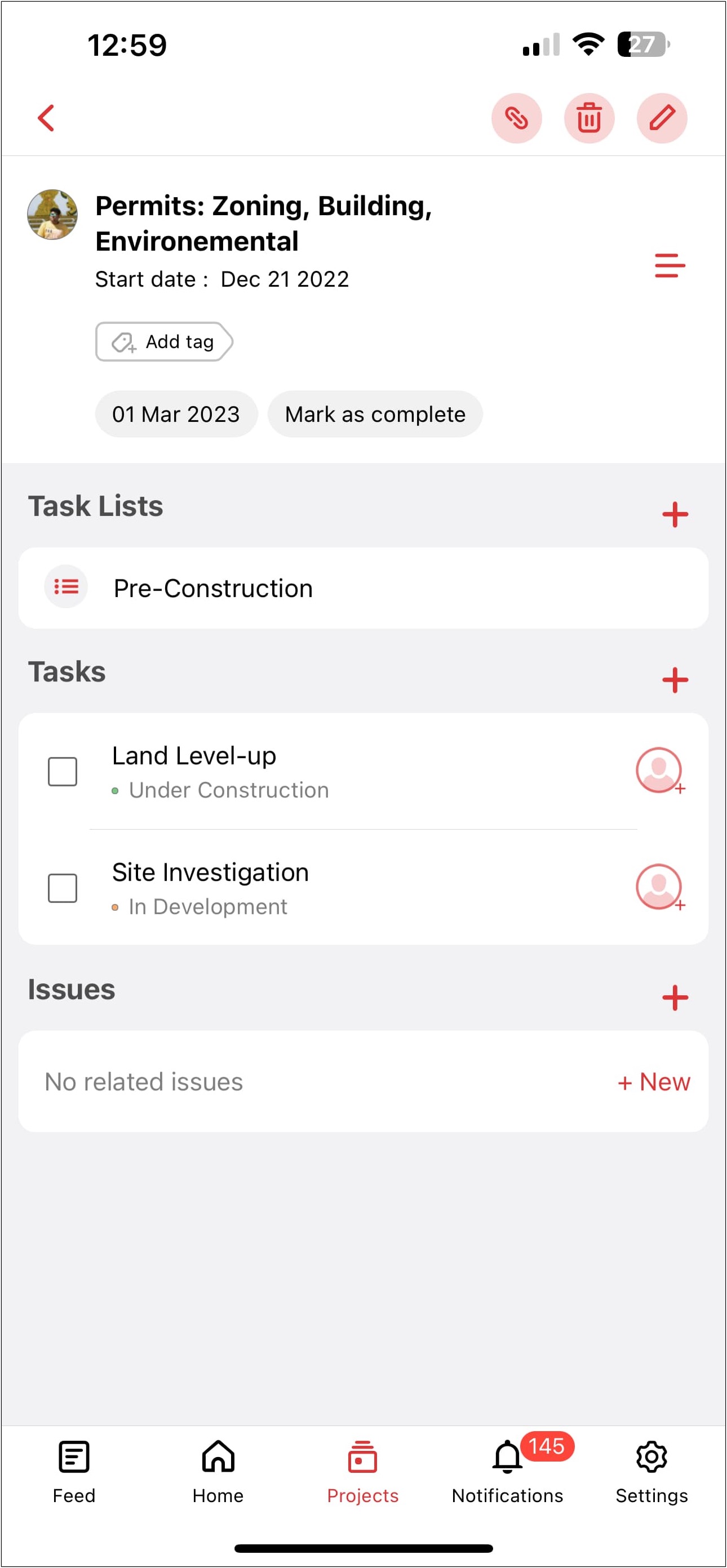
Task: Add a new task list
Action: pos(675,514)
